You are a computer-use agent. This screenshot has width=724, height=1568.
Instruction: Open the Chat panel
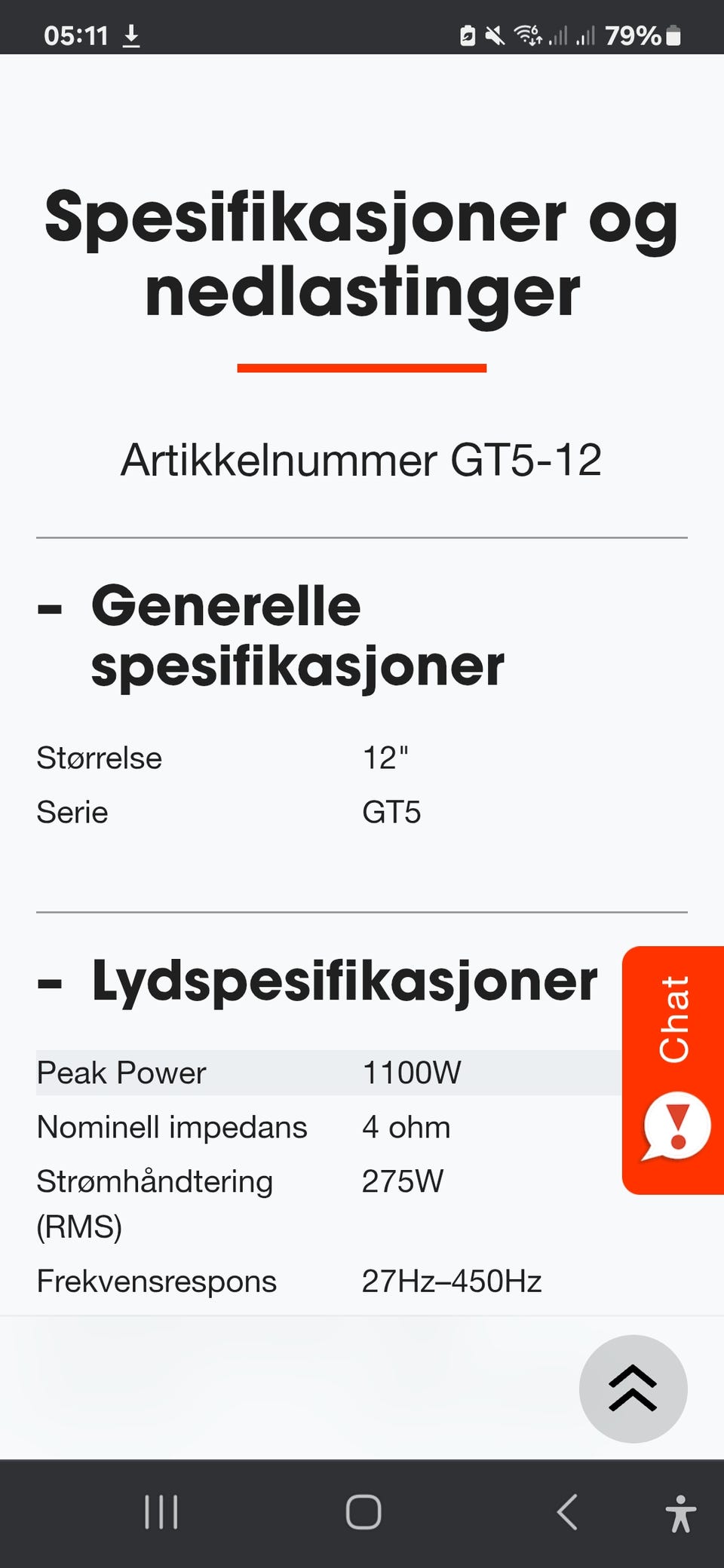pyautogui.click(x=675, y=1018)
